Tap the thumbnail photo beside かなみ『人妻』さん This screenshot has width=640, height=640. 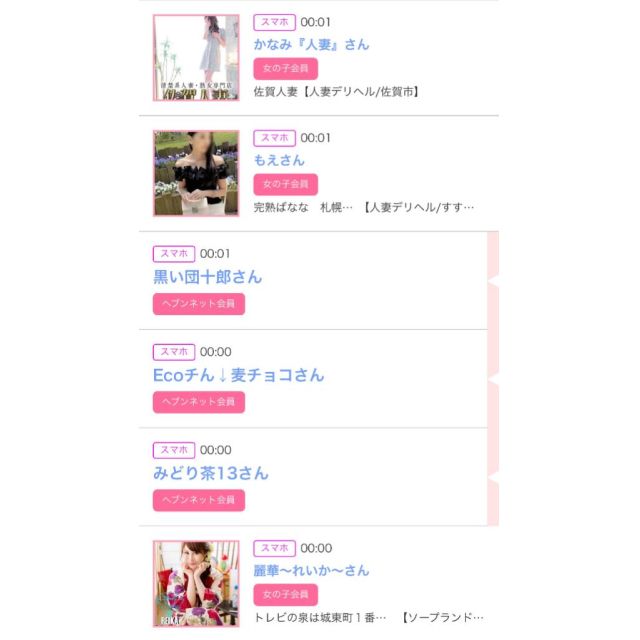coord(196,57)
